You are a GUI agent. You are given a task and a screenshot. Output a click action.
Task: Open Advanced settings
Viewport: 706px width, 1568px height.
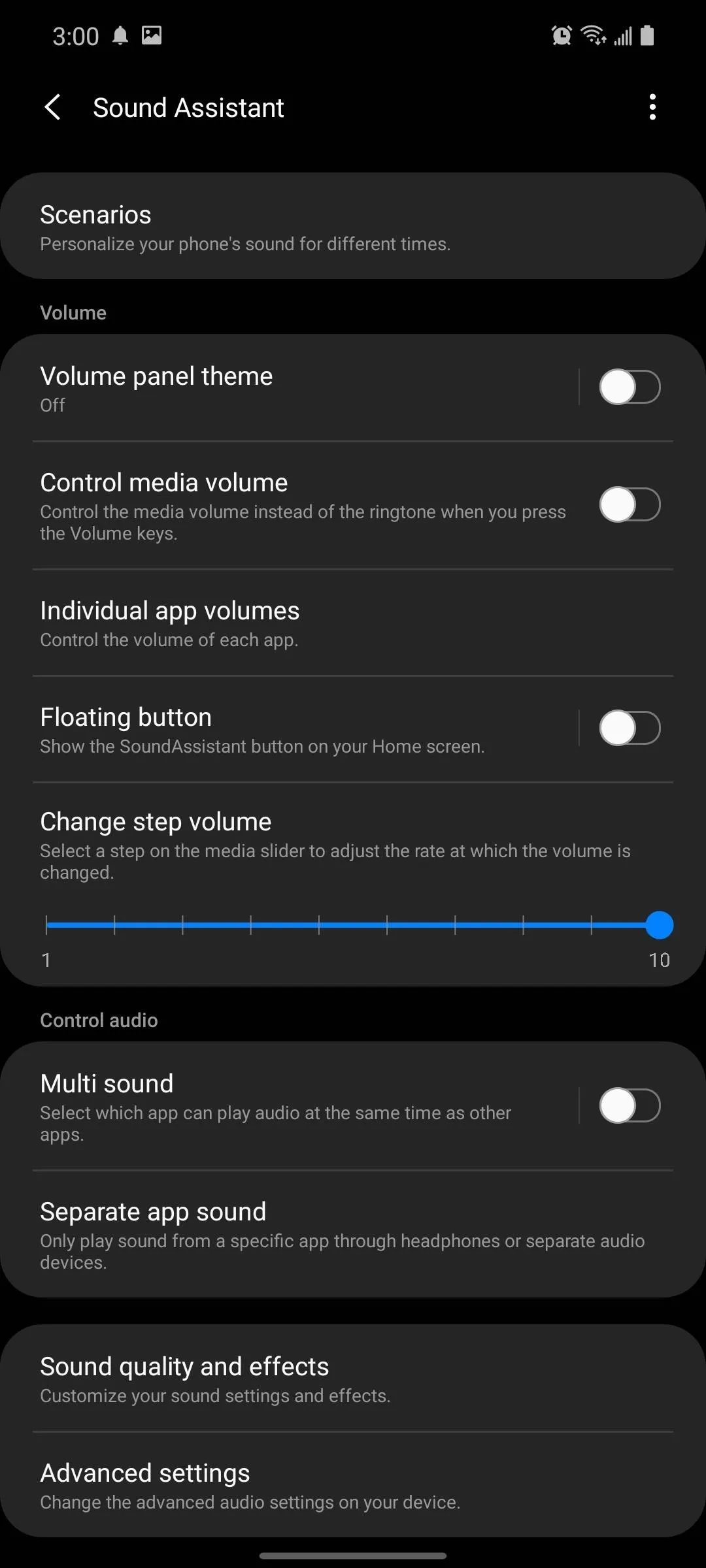(353, 1485)
